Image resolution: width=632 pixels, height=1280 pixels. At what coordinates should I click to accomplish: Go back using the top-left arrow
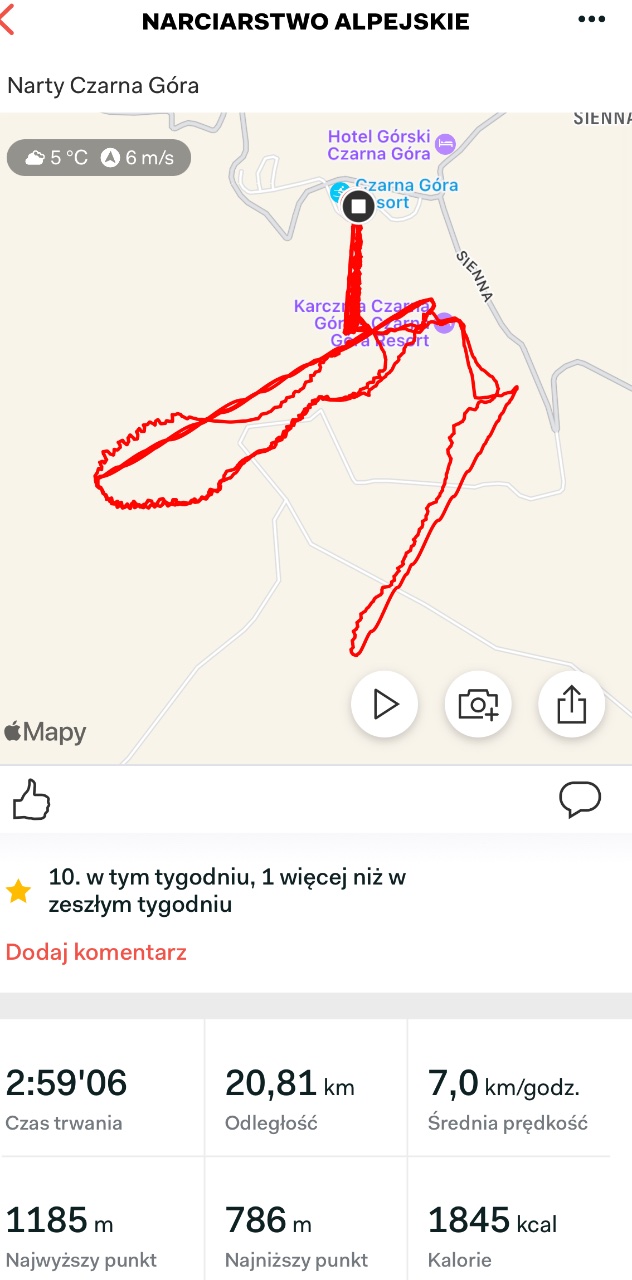(8, 20)
